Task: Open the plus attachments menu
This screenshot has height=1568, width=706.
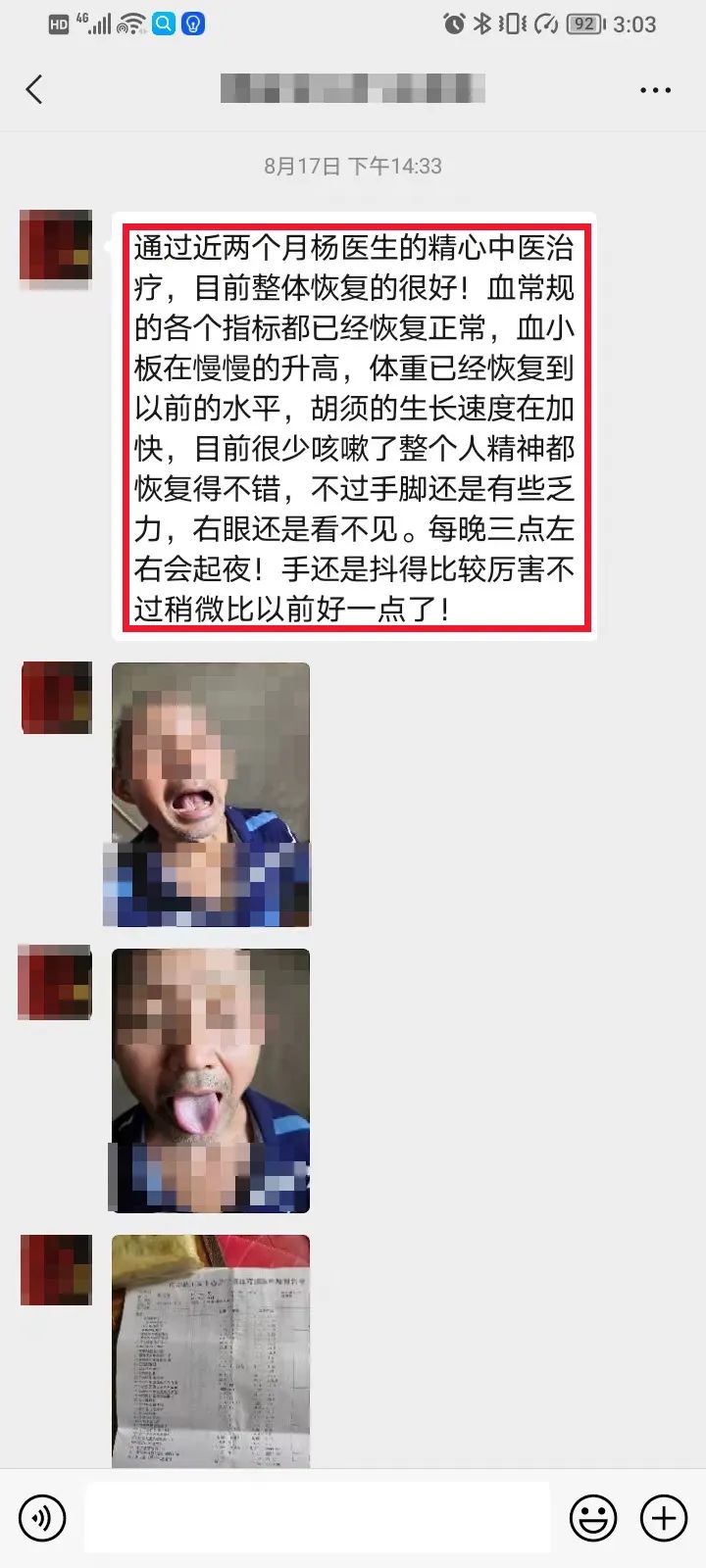Action: point(664,1518)
